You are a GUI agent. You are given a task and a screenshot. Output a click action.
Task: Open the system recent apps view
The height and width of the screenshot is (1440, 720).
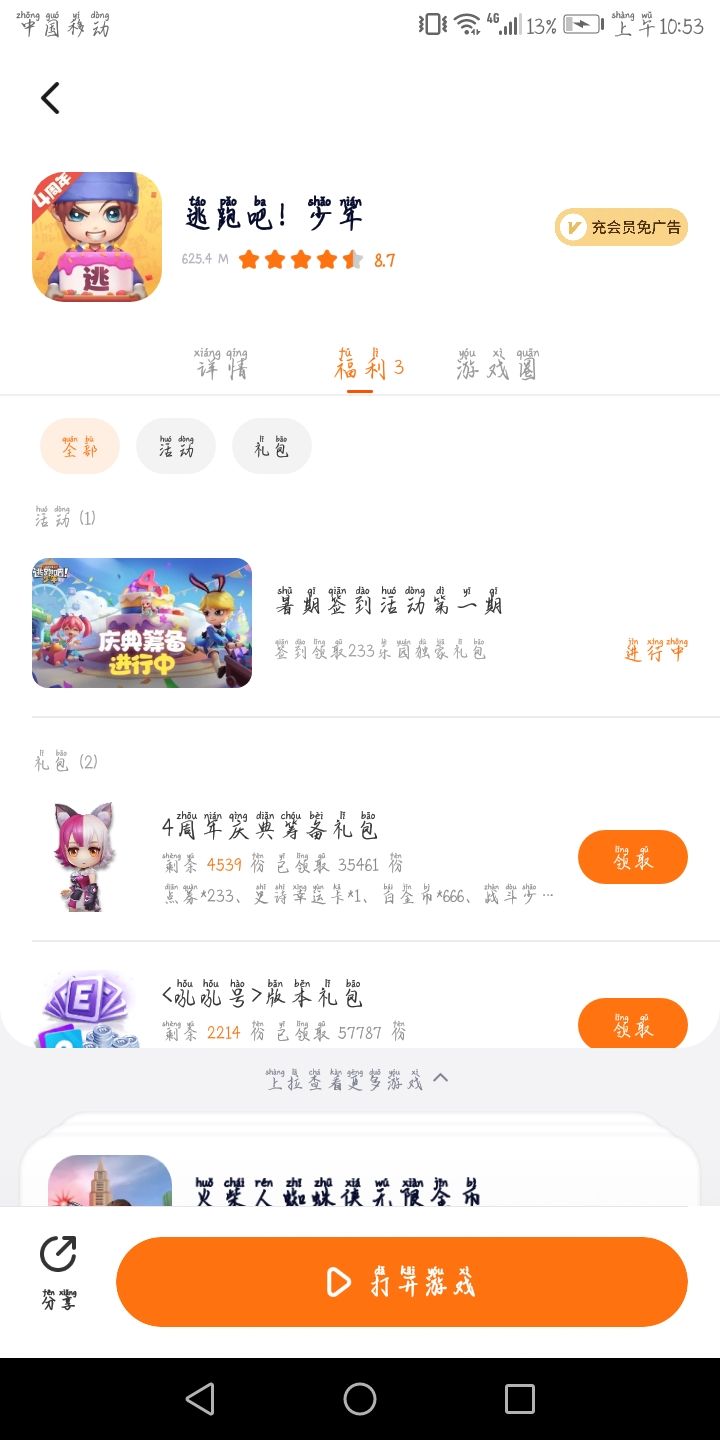click(519, 1399)
